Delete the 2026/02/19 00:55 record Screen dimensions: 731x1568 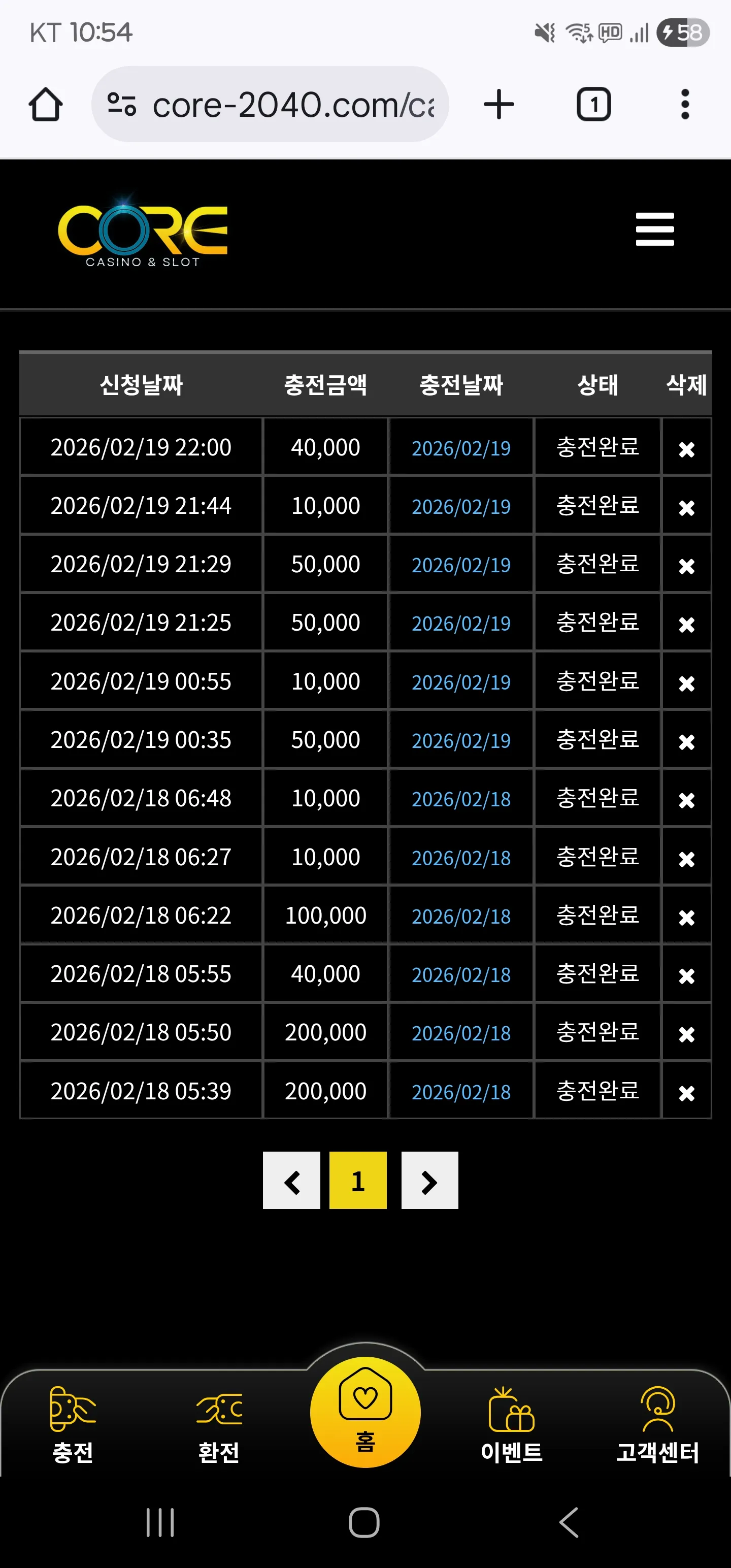(x=686, y=683)
